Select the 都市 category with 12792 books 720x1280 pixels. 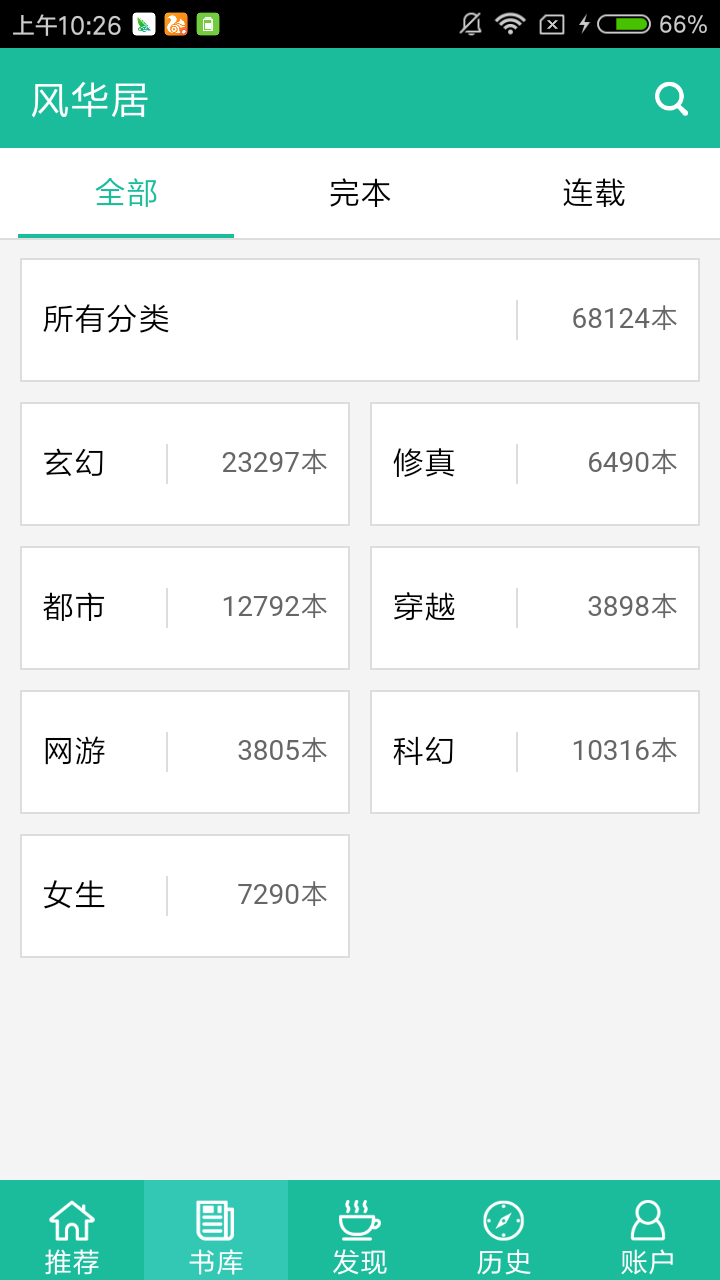tap(184, 607)
